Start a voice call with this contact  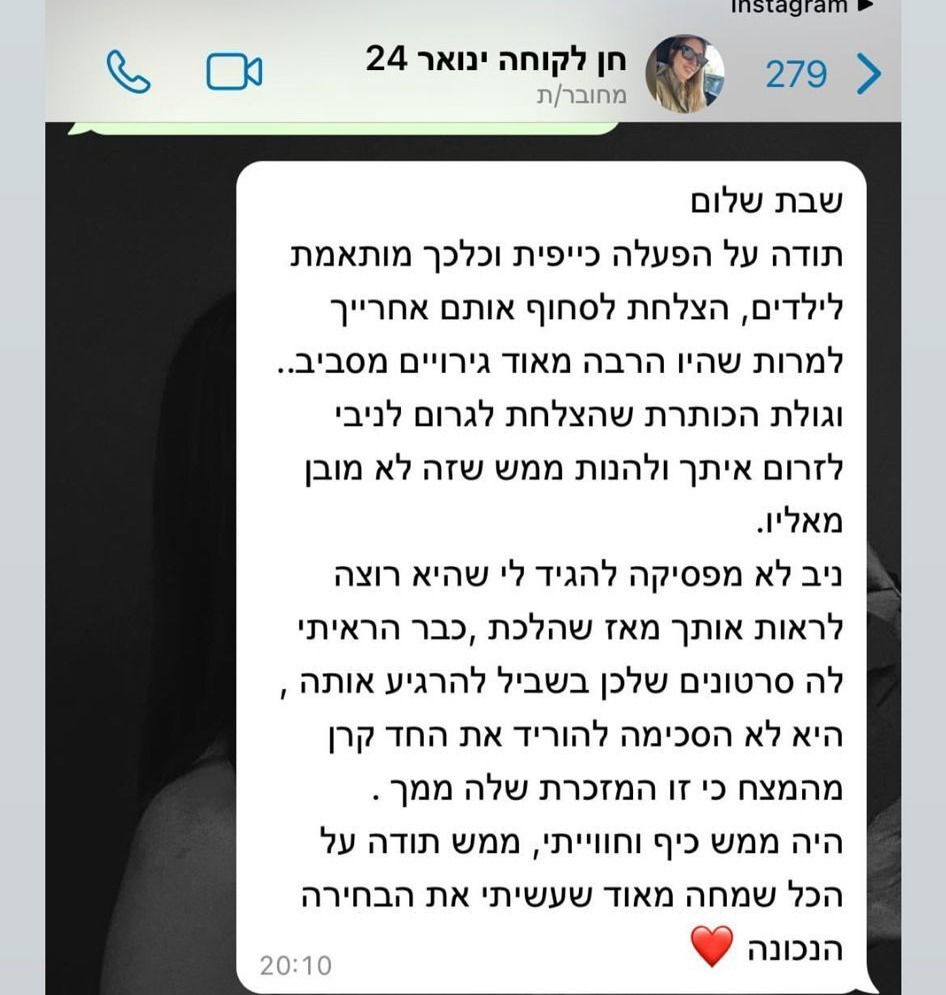[128, 72]
